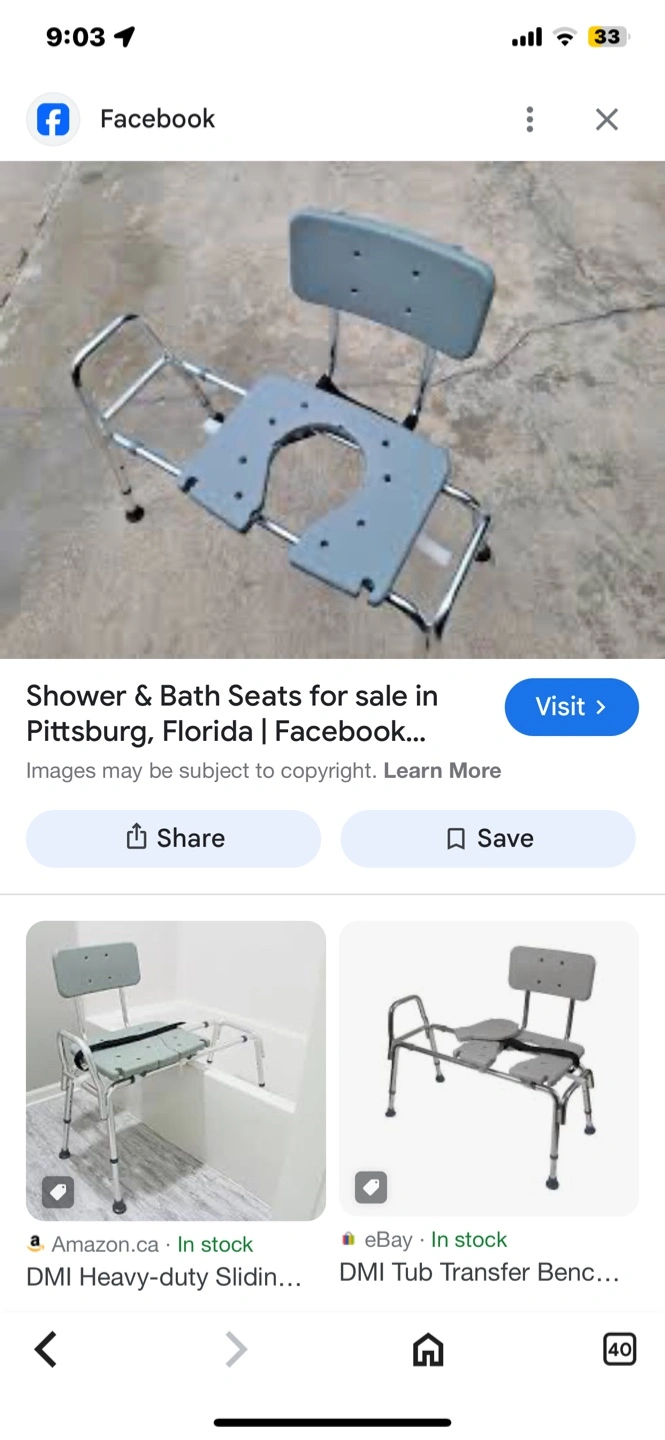Go to the browser home page
The width and height of the screenshot is (665, 1440).
pyautogui.click(x=428, y=1350)
